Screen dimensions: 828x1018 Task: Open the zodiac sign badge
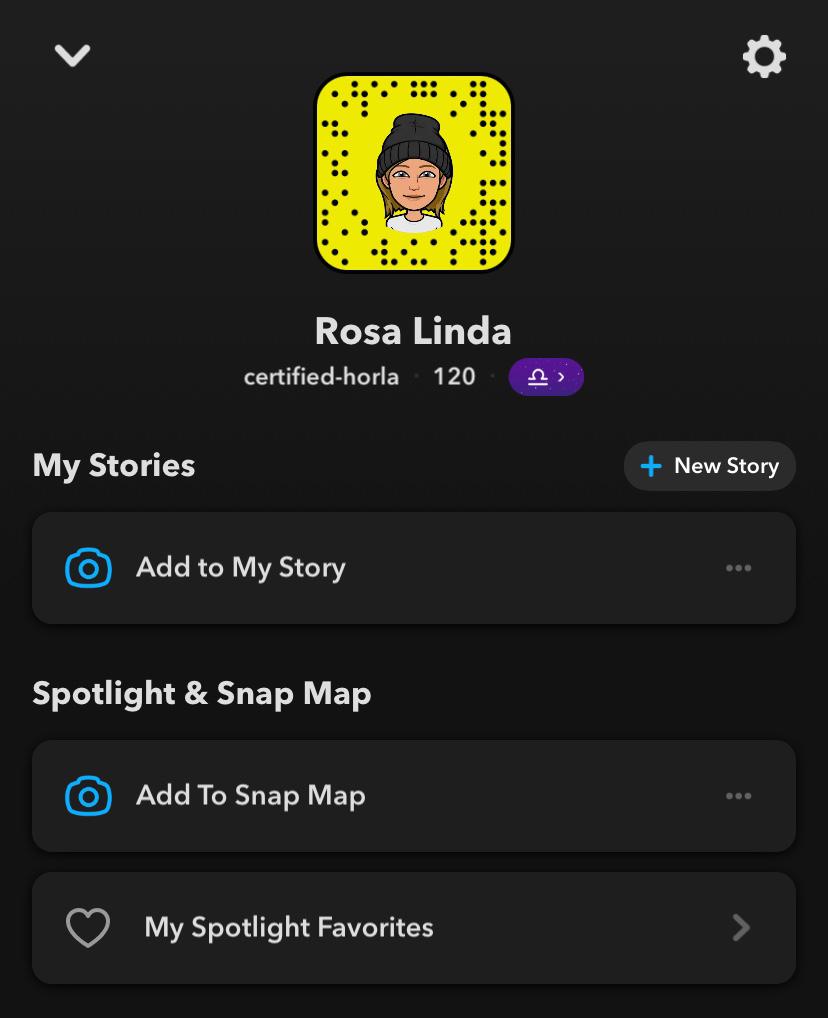(x=546, y=377)
